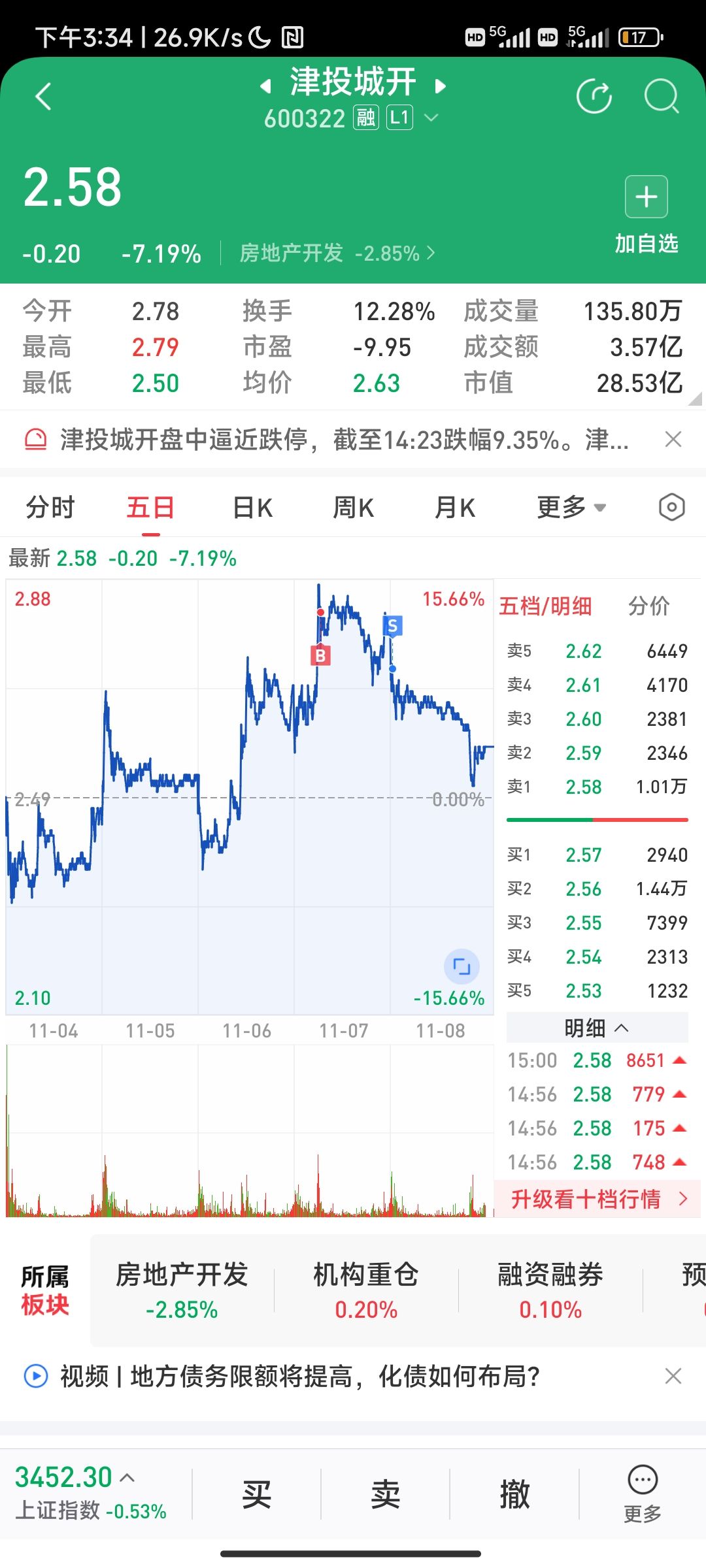Expand the 更多 chart period dropdown

coord(571,508)
